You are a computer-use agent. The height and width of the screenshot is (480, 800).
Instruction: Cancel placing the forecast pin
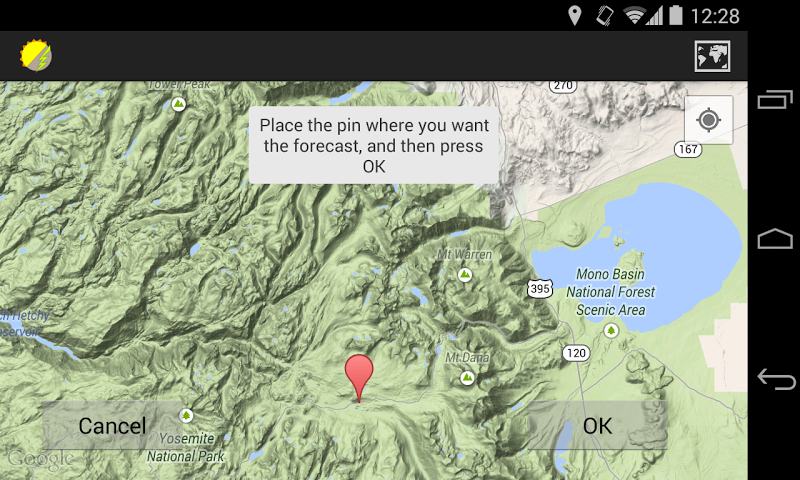pyautogui.click(x=112, y=426)
